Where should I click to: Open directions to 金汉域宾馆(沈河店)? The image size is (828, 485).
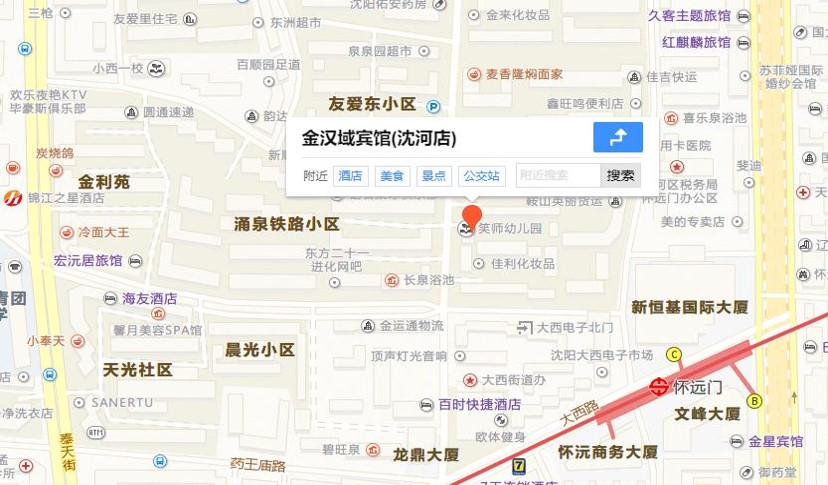tap(617, 138)
